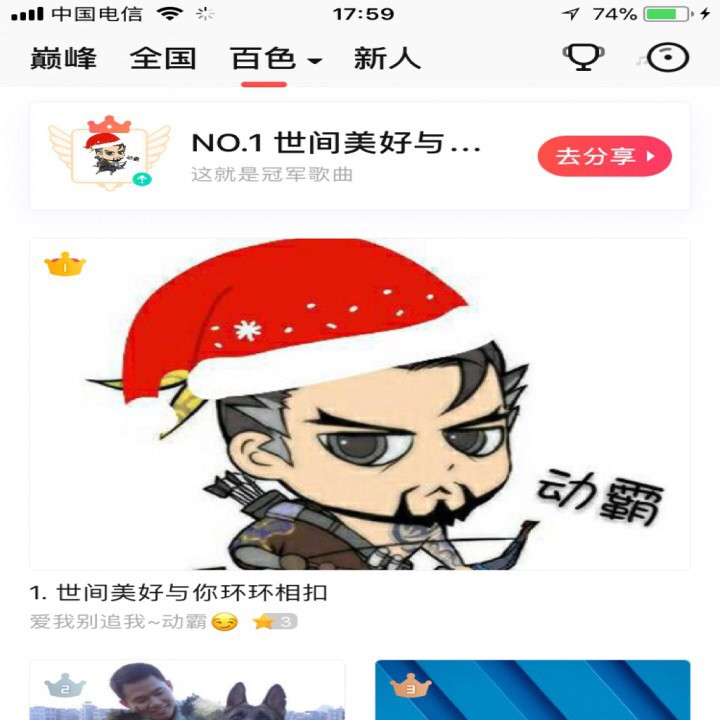
Task: Switch to the 巅峰 tab
Action: coord(63,58)
